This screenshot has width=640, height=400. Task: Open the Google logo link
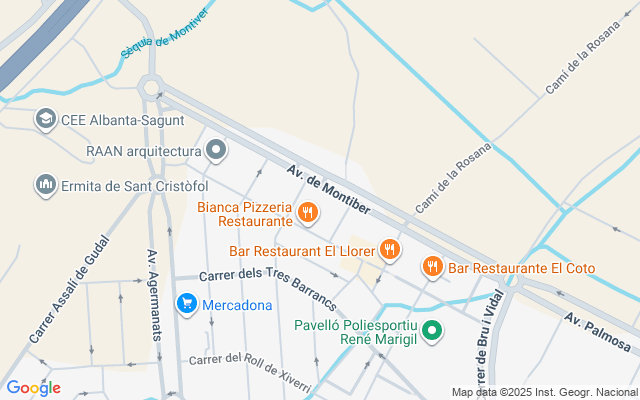coord(33,388)
